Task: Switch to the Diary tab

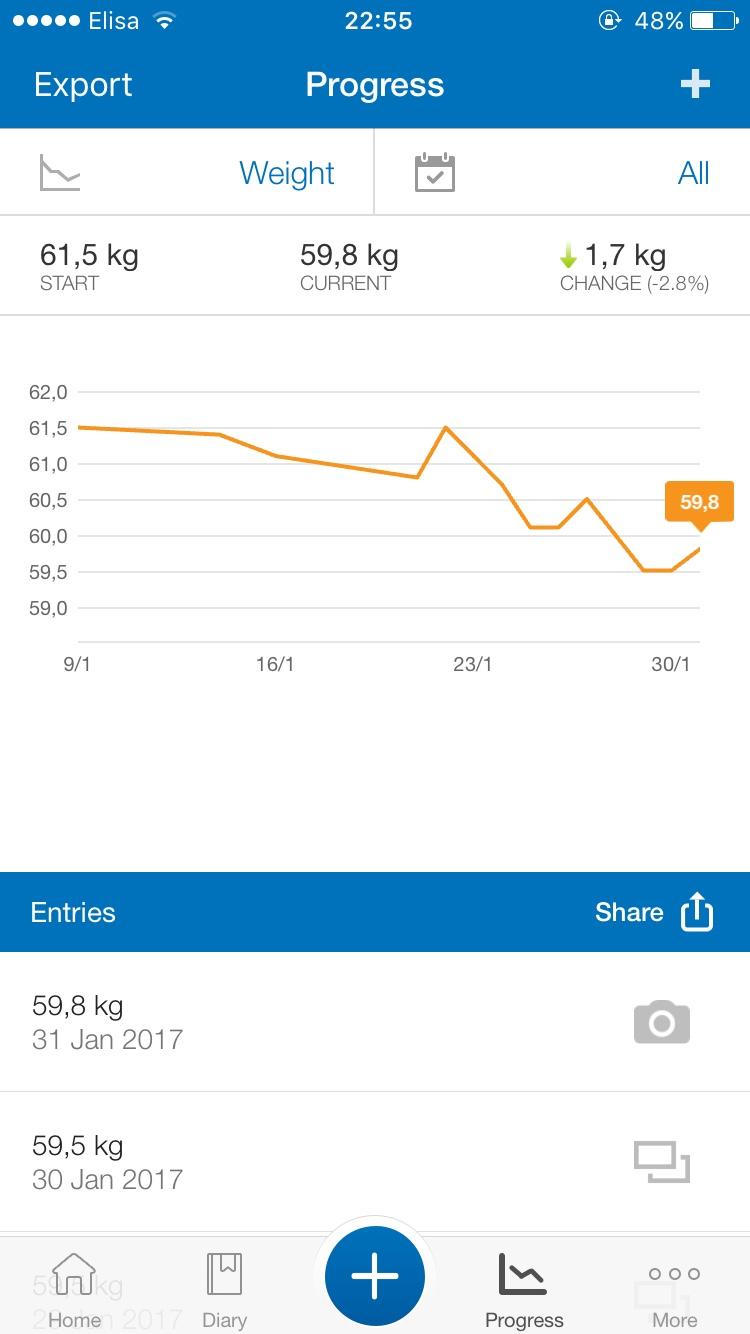Action: 224,1290
